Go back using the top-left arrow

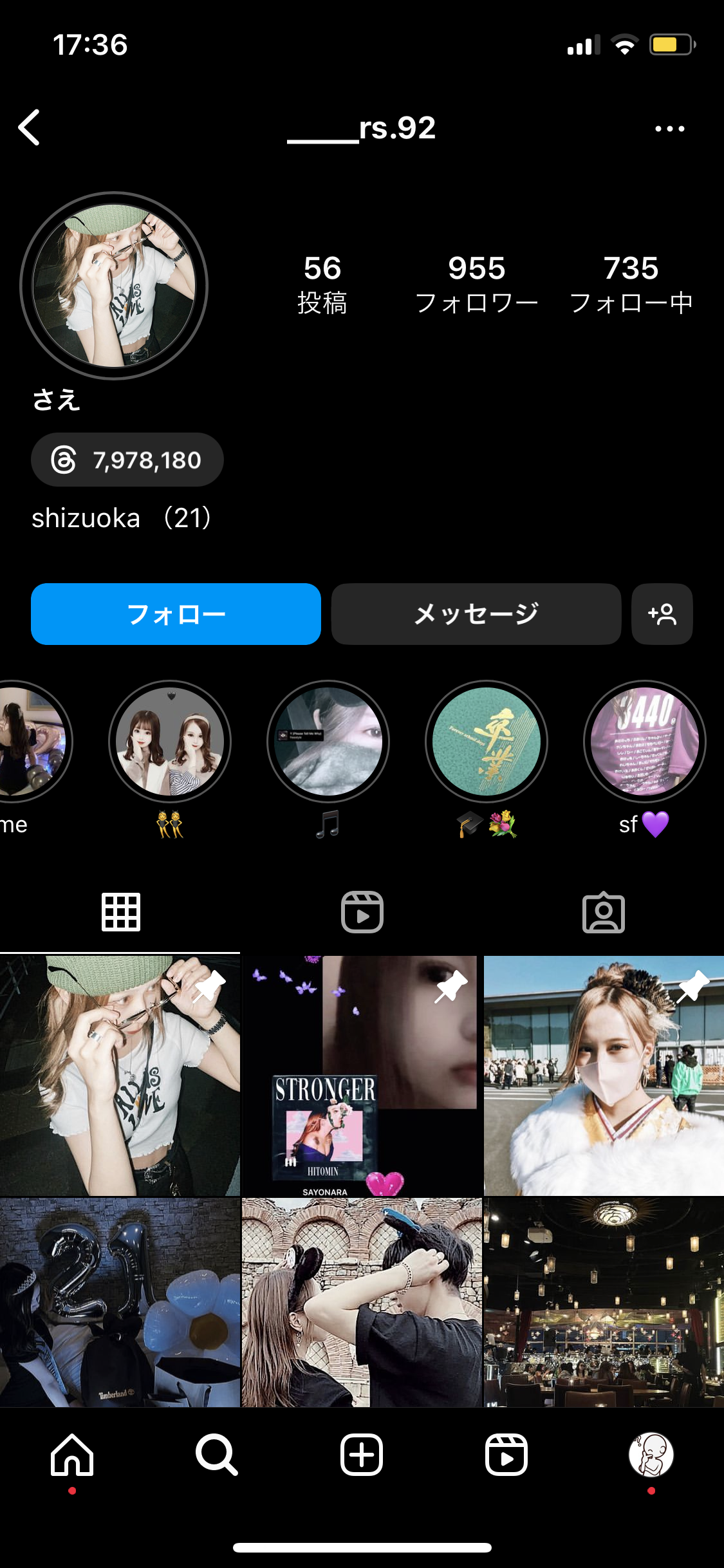coord(30,127)
